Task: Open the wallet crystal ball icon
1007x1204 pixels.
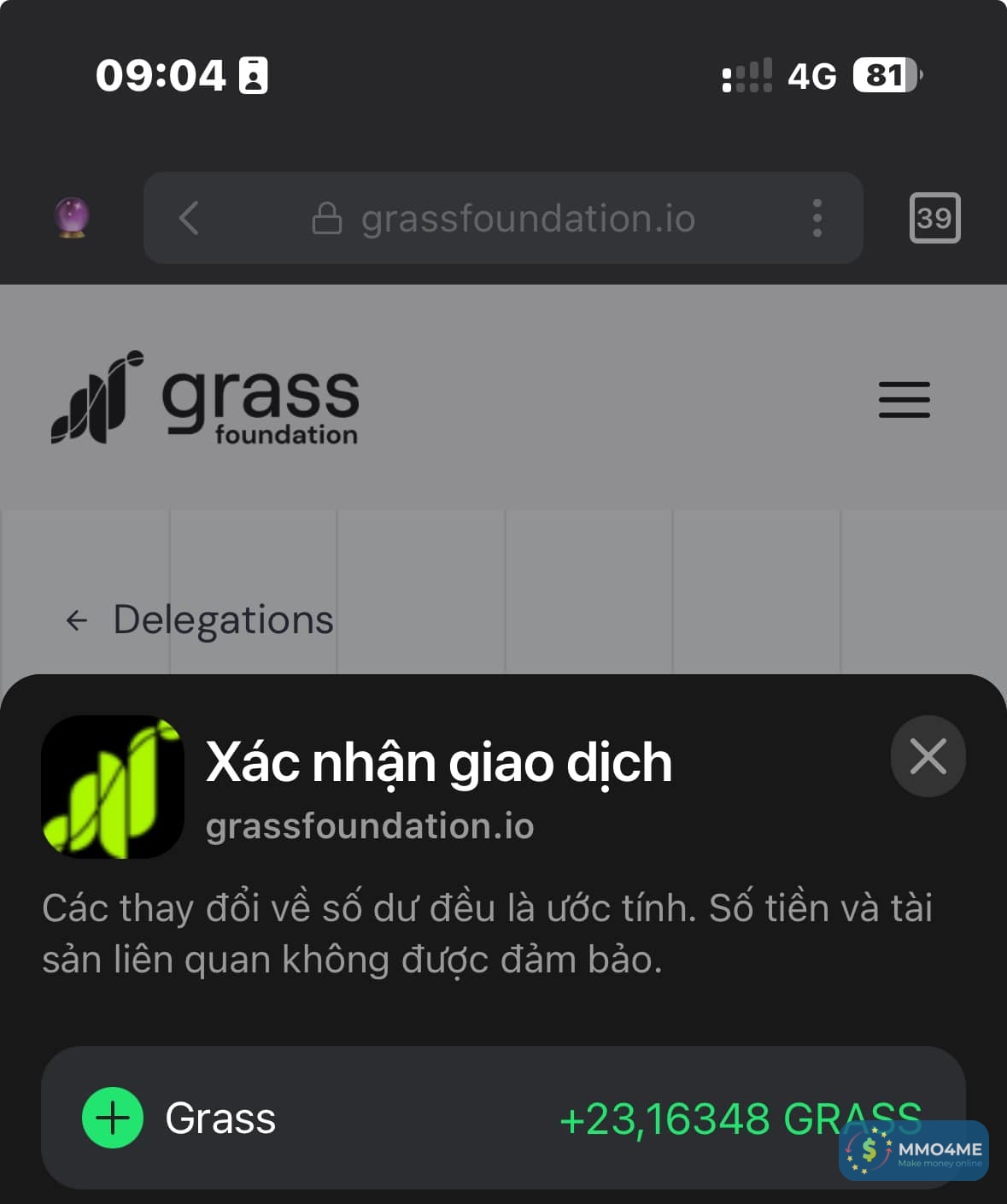Action: click(x=72, y=217)
